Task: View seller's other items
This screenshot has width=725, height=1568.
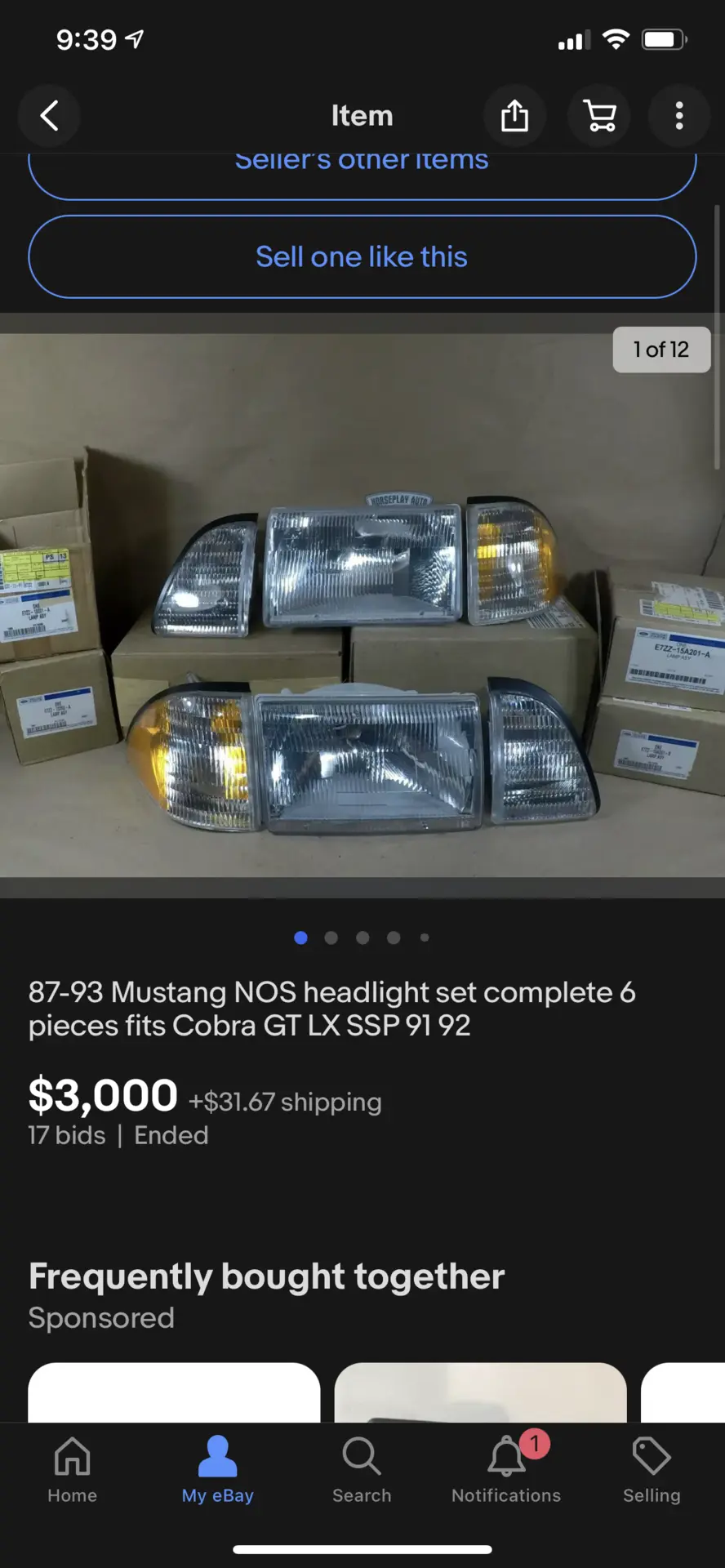Action: click(x=362, y=176)
